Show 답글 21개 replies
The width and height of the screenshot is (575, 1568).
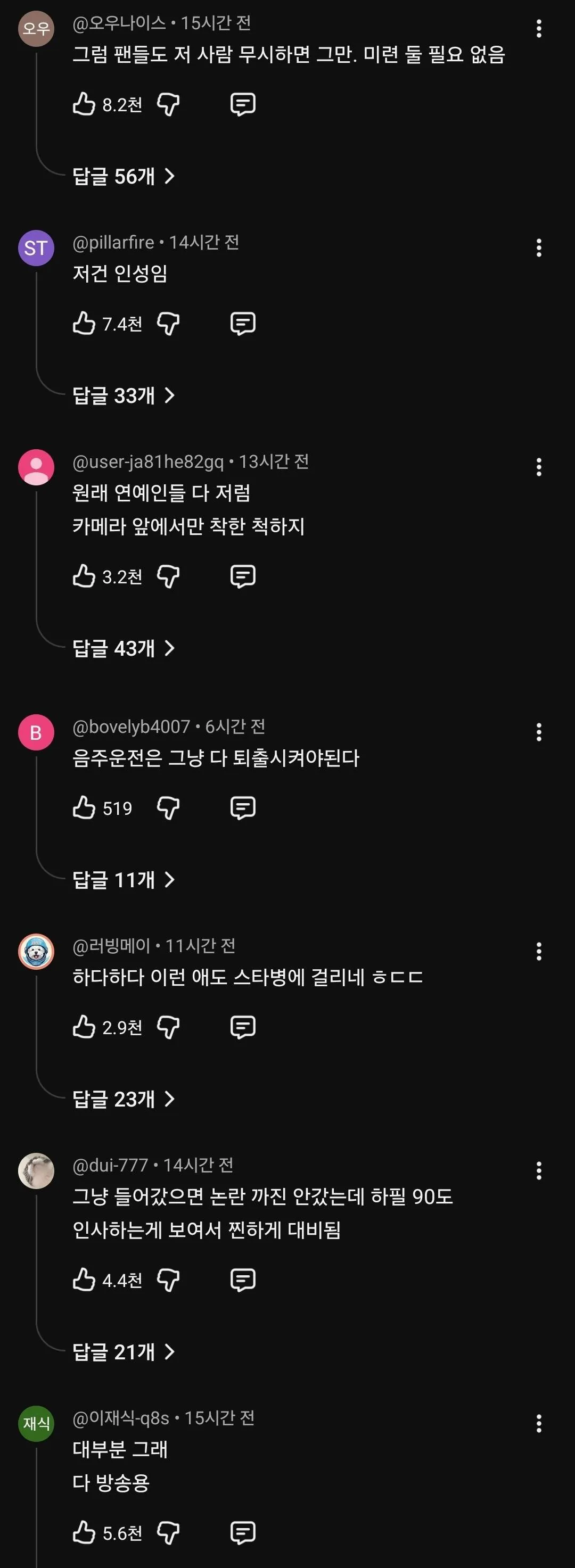point(123,1351)
